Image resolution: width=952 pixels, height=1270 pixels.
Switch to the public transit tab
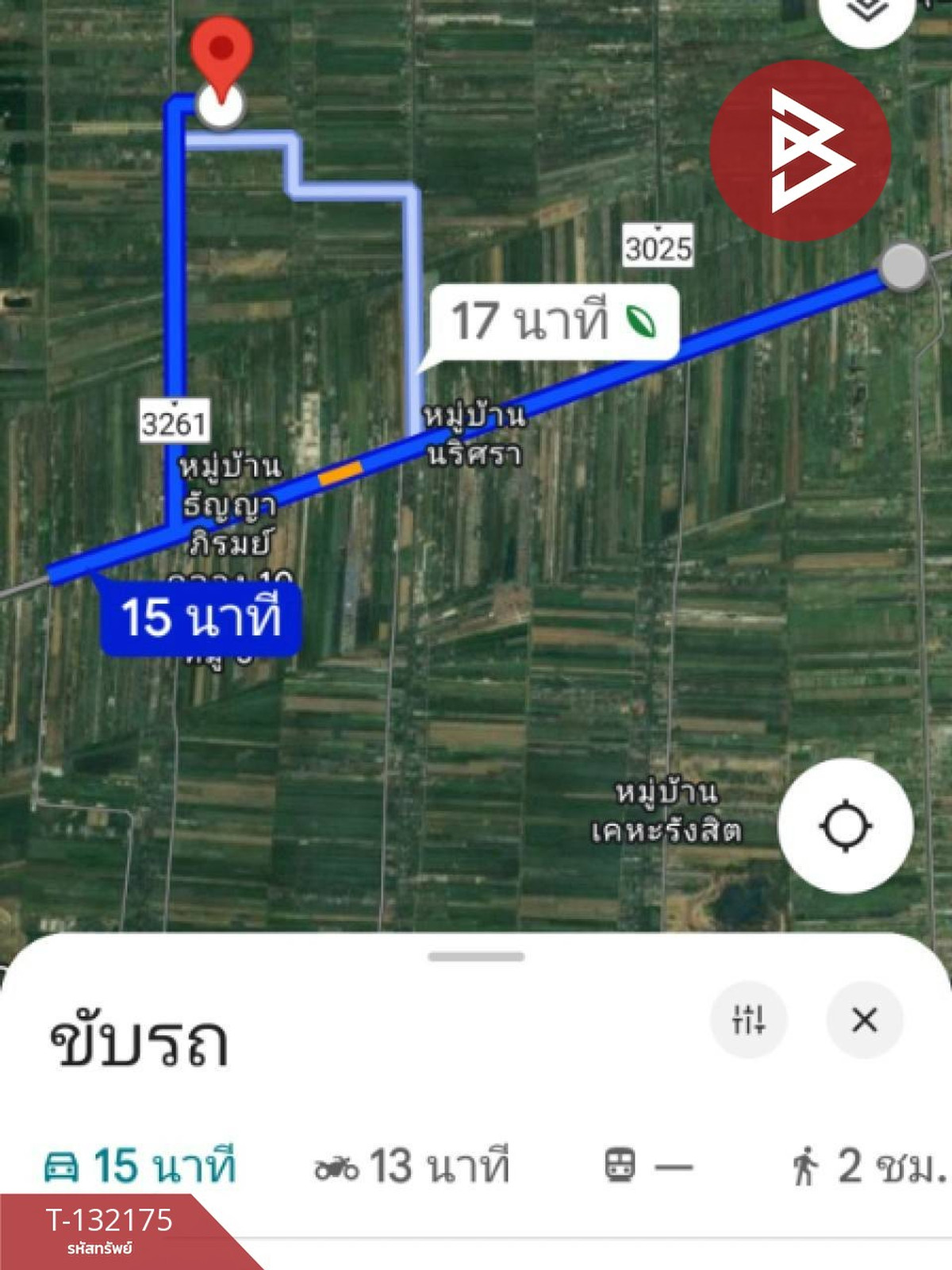pos(647,1167)
